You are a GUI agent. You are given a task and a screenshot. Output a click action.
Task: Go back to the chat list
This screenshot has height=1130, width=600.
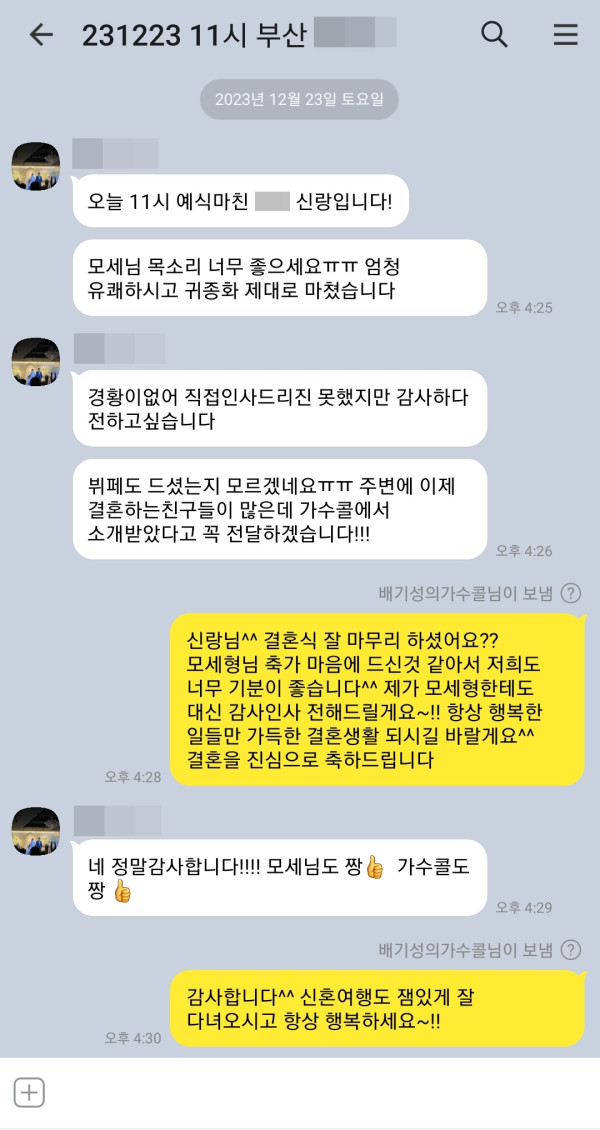point(41,35)
